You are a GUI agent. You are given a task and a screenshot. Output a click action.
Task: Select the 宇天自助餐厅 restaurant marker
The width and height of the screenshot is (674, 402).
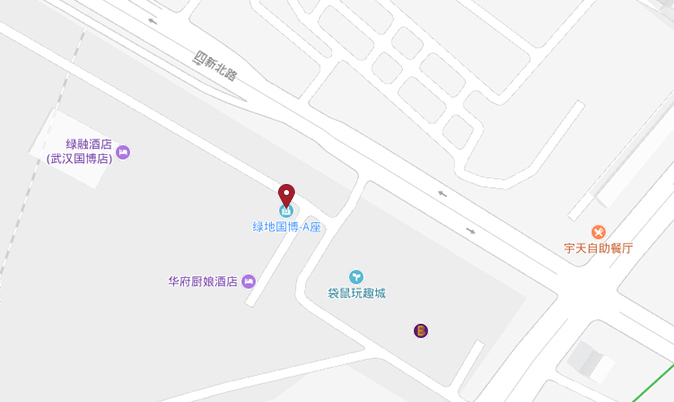(598, 232)
